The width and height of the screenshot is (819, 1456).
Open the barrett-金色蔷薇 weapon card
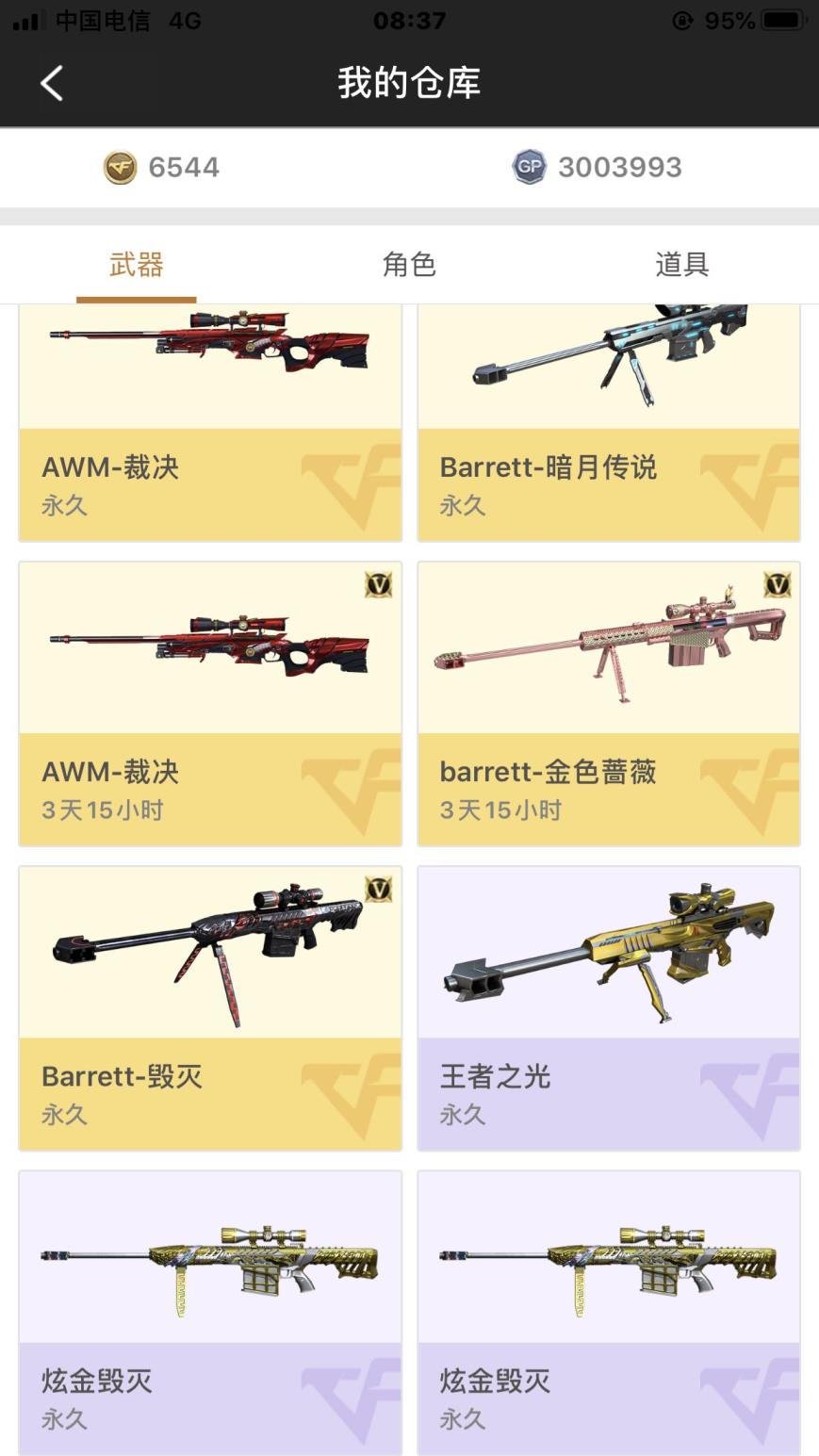(x=609, y=703)
